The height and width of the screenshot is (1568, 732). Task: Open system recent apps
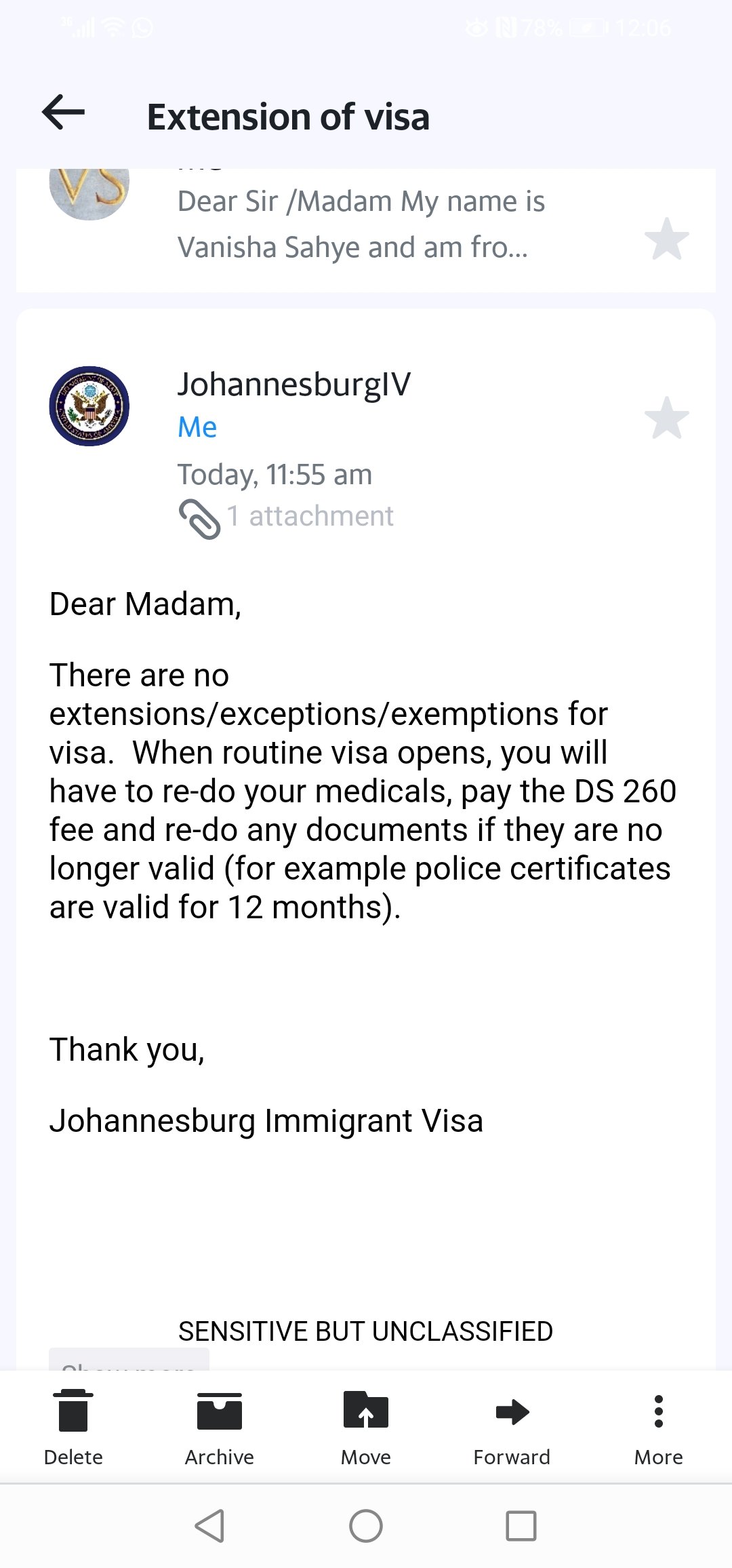coord(521,1526)
